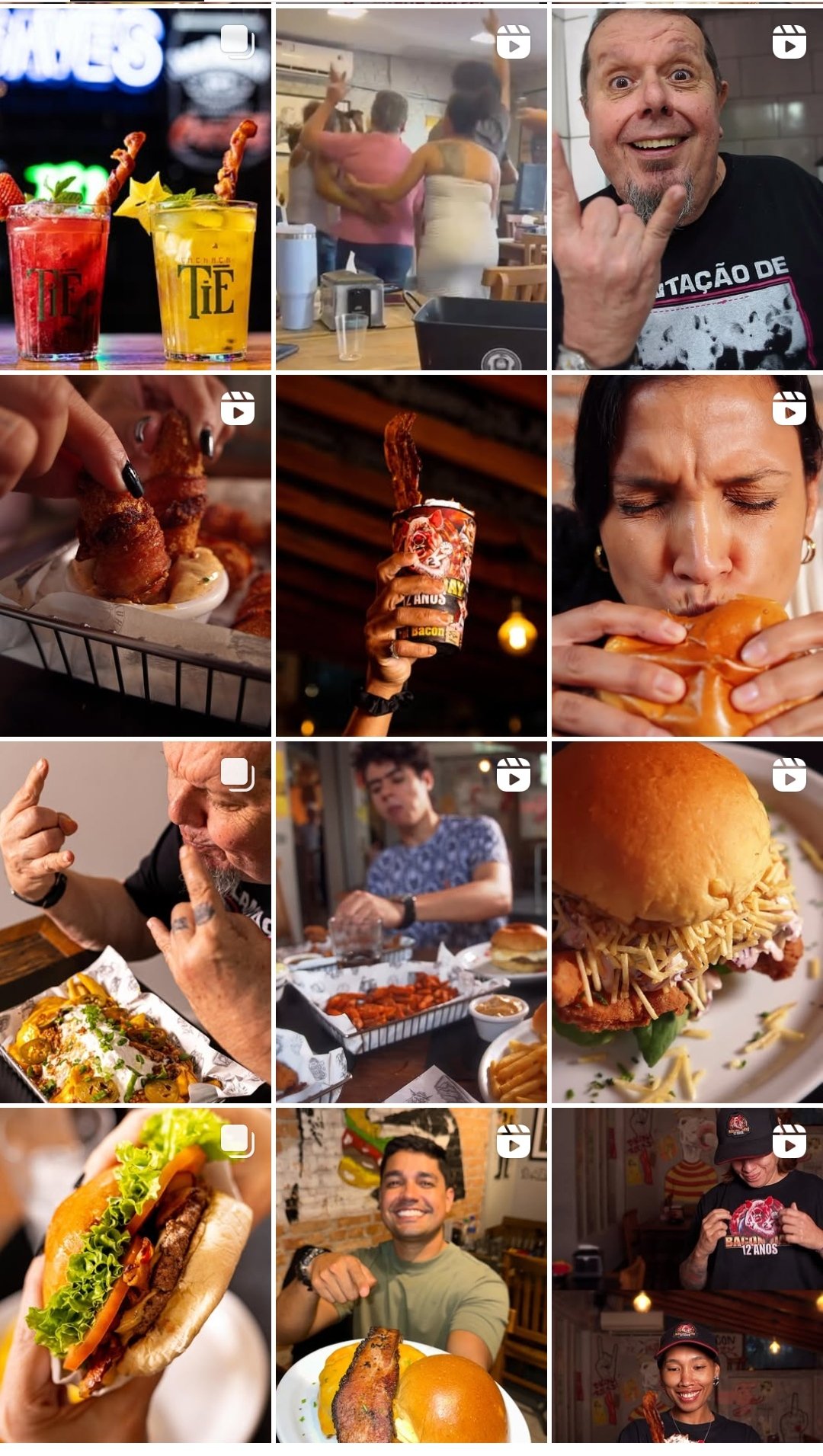Open the carousel post of hand-held lettuce burger

(x=135, y=1276)
